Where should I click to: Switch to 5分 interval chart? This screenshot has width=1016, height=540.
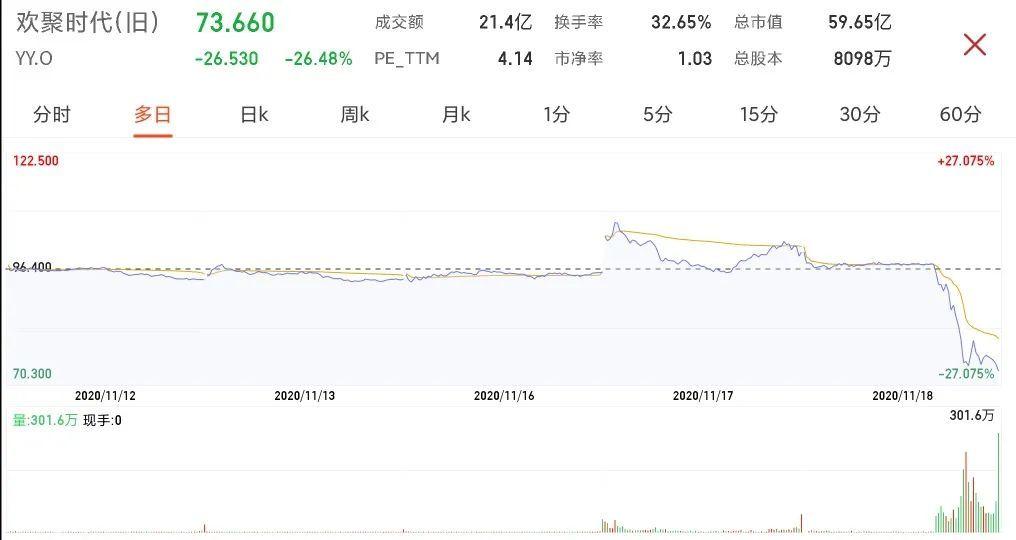pyautogui.click(x=658, y=114)
